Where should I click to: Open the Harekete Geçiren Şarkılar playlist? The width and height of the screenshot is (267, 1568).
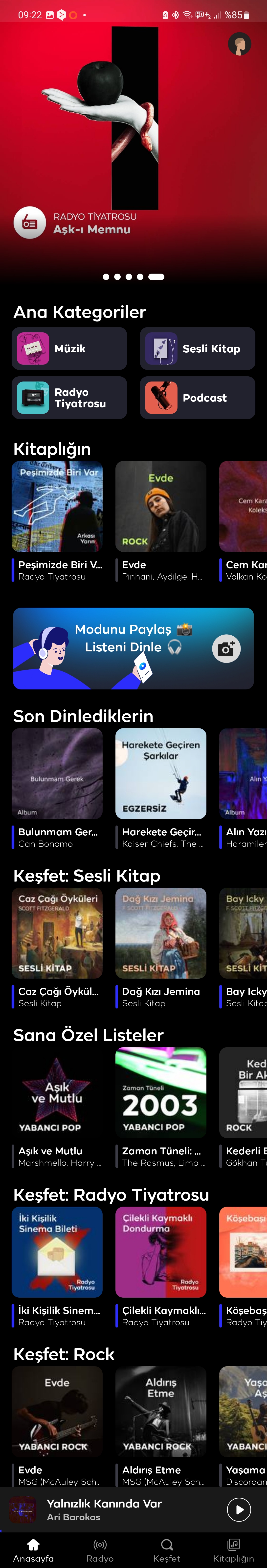click(x=161, y=773)
